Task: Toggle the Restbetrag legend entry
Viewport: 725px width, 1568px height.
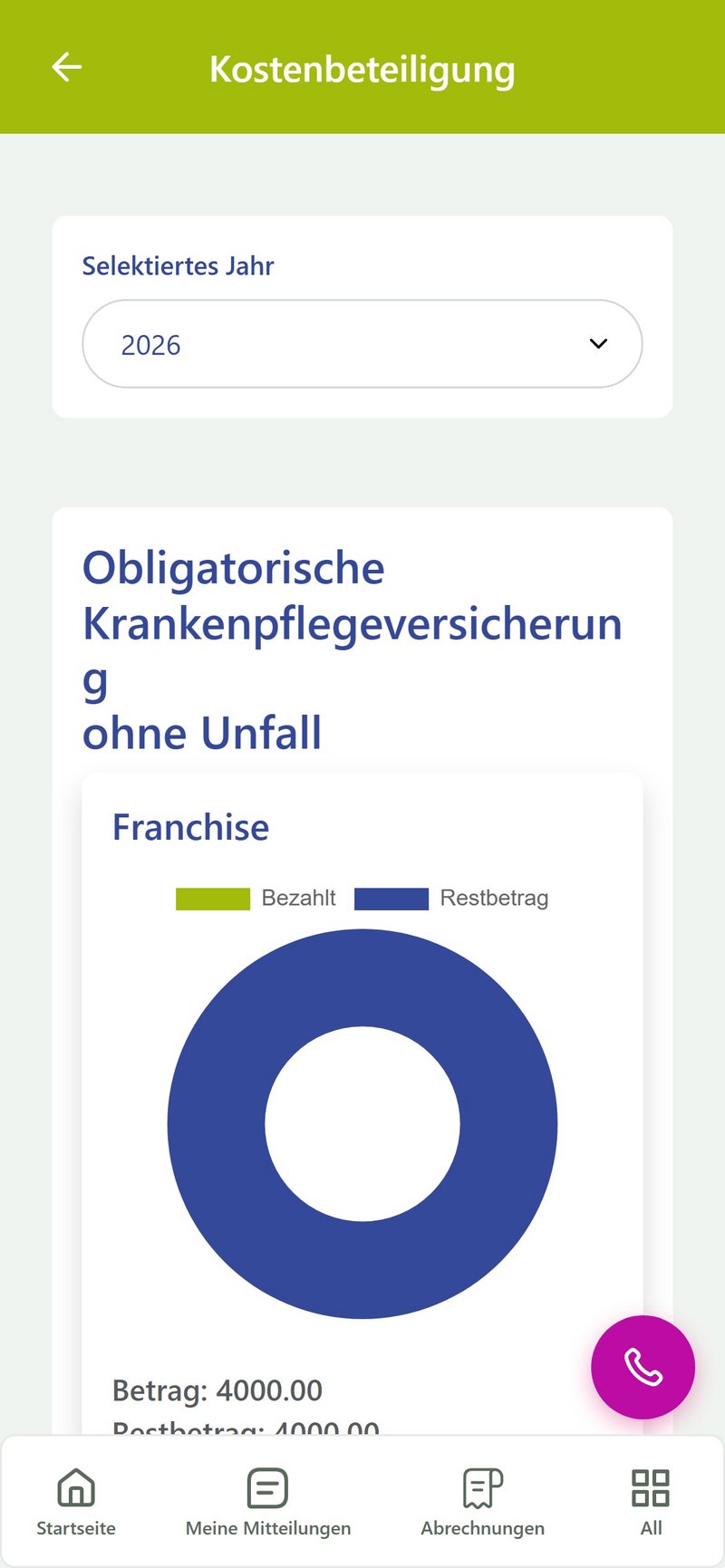Action: [x=451, y=898]
